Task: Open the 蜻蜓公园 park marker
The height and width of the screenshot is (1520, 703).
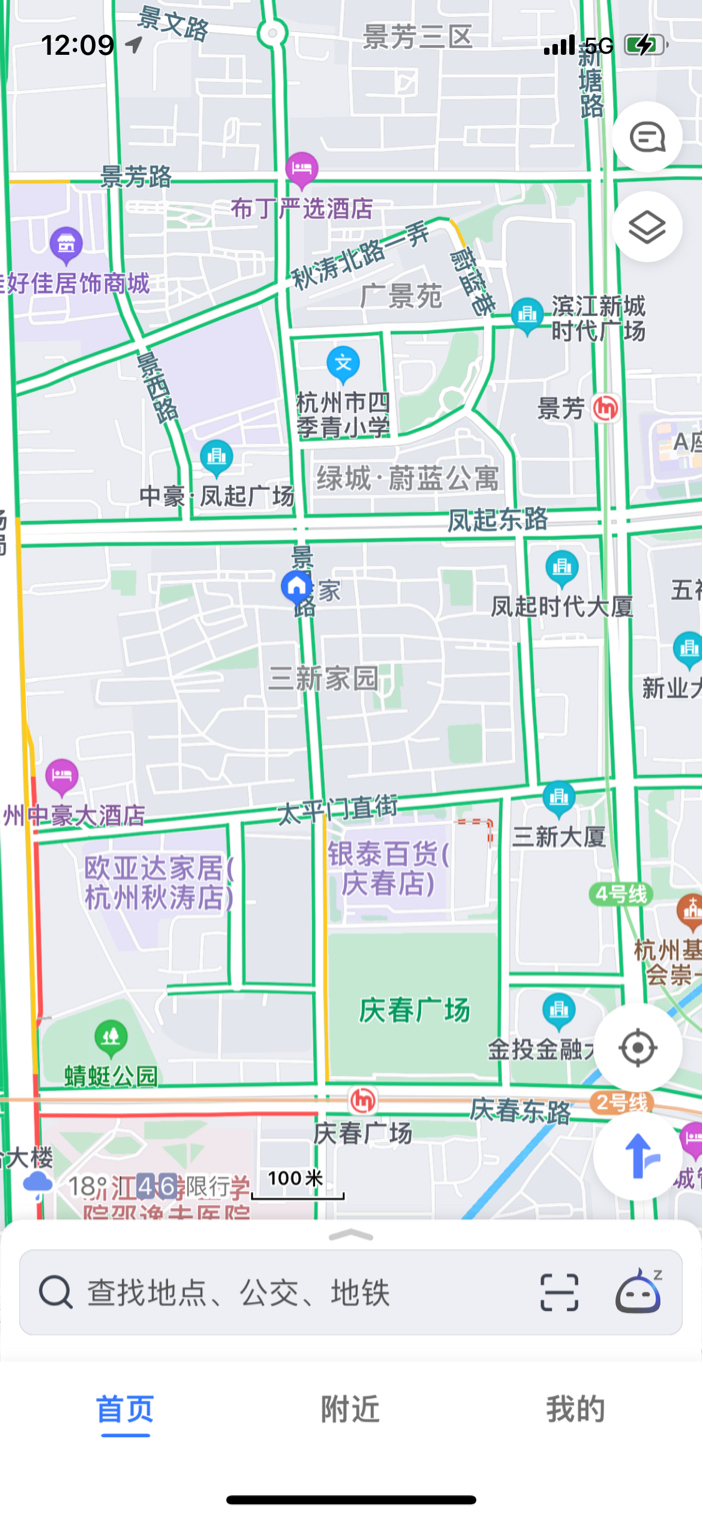Action: [x=111, y=1038]
